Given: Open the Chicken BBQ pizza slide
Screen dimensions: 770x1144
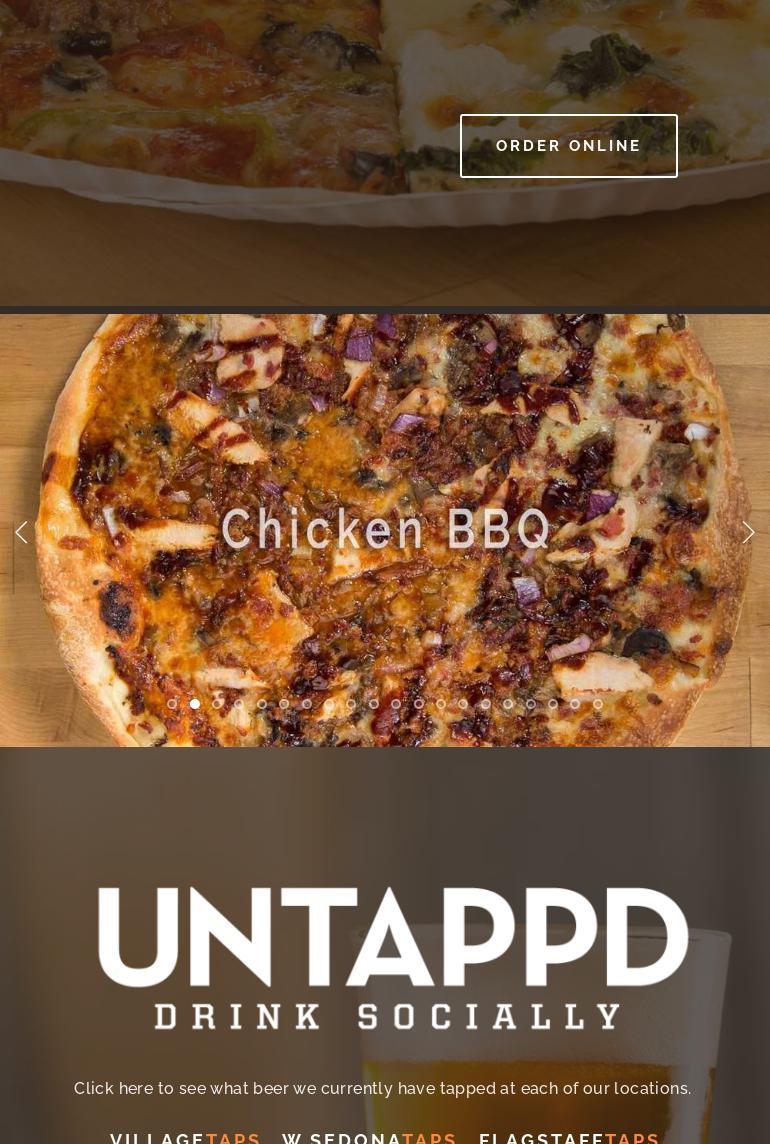Looking at the screenshot, I should point(385,530).
